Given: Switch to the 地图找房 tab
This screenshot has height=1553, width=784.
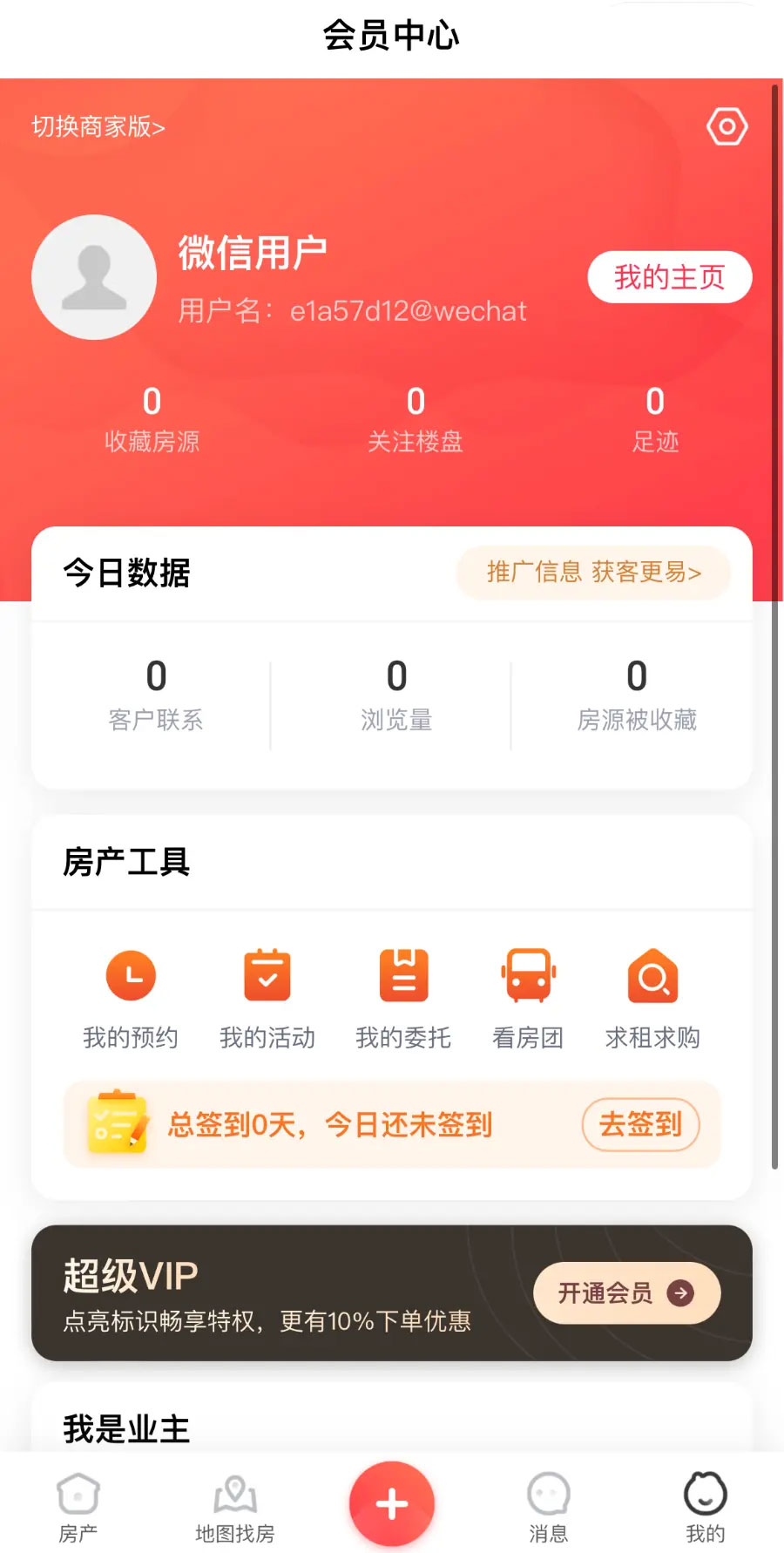Looking at the screenshot, I should click(235, 1508).
